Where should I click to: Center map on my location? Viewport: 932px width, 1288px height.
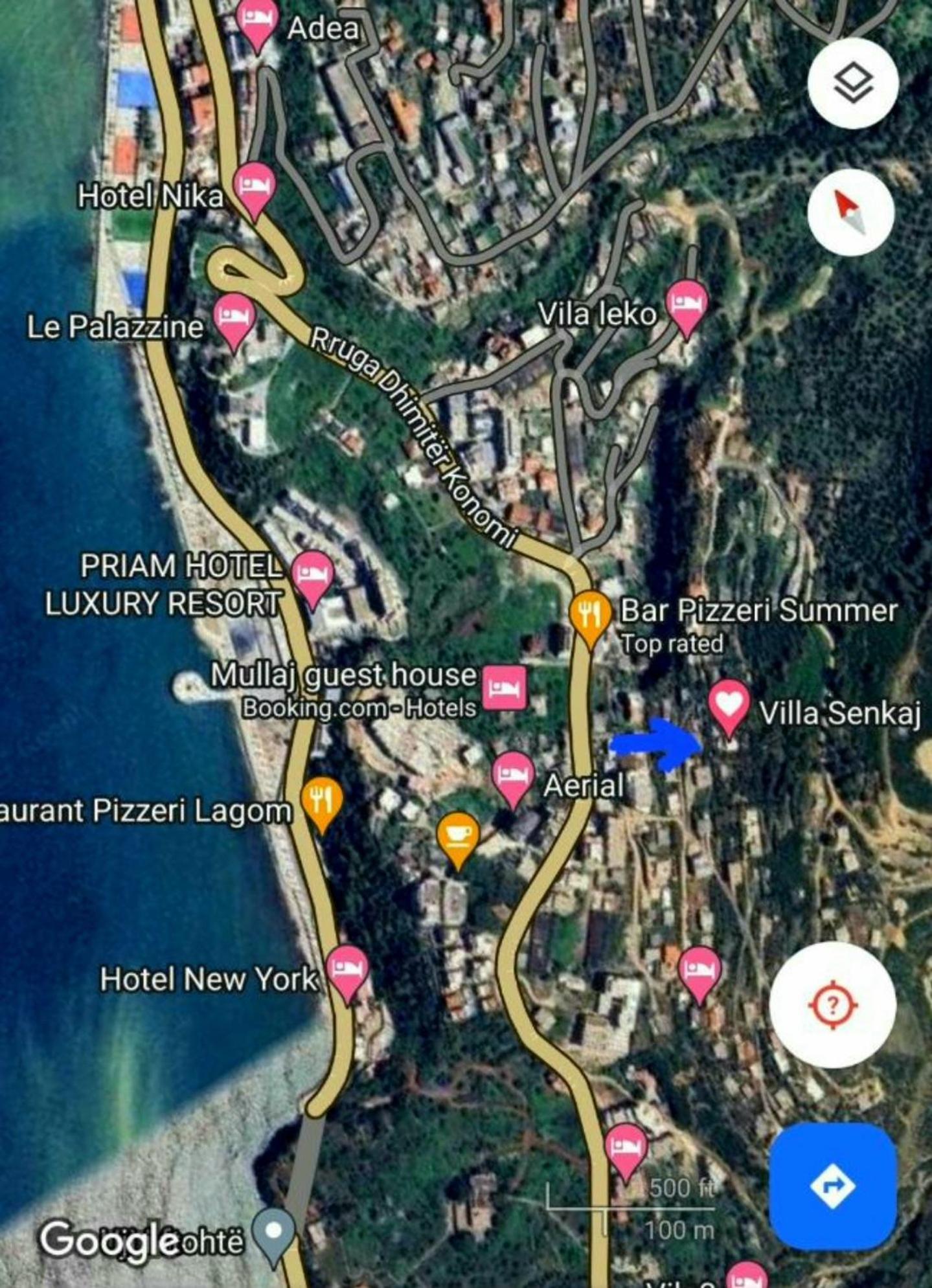[833, 1004]
